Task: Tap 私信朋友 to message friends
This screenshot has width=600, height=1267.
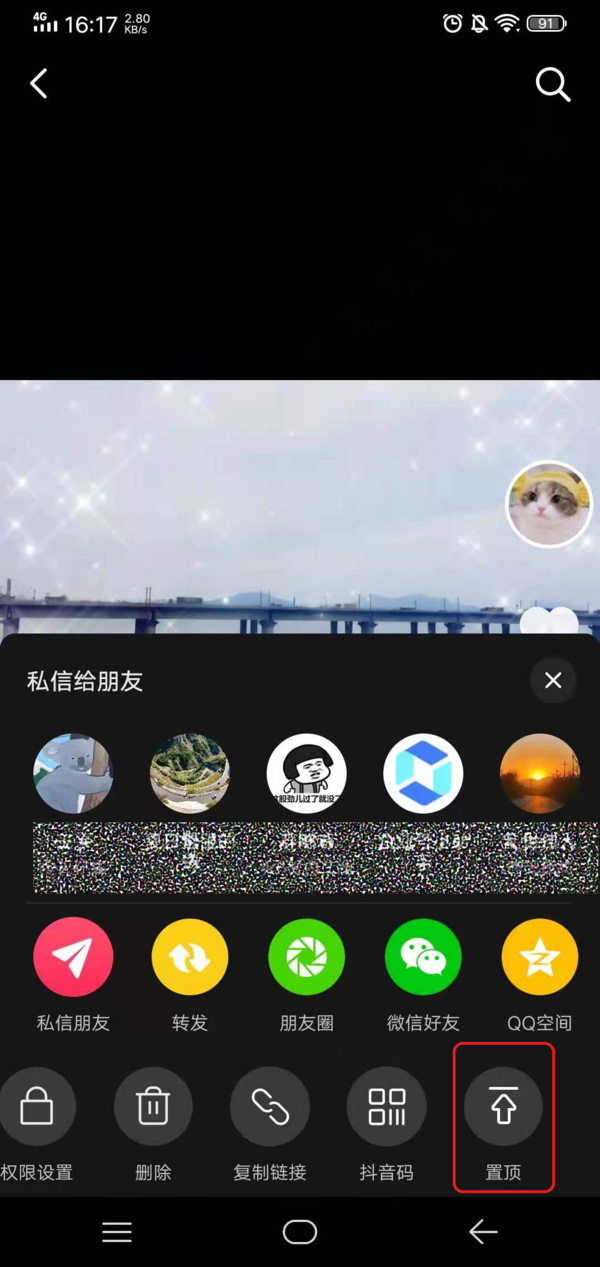Action: pos(73,958)
